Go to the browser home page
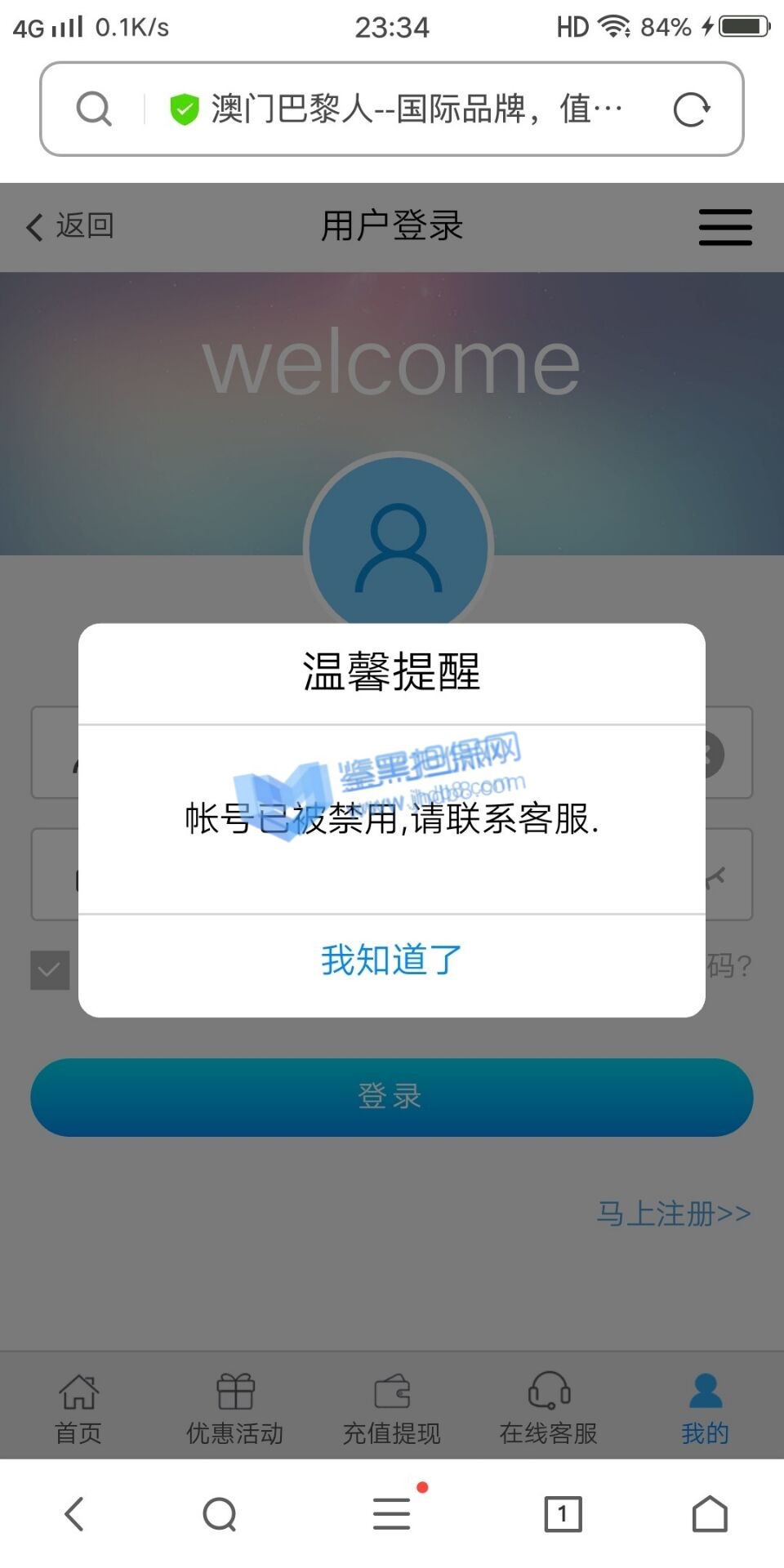The image size is (784, 1568). 710,1514
